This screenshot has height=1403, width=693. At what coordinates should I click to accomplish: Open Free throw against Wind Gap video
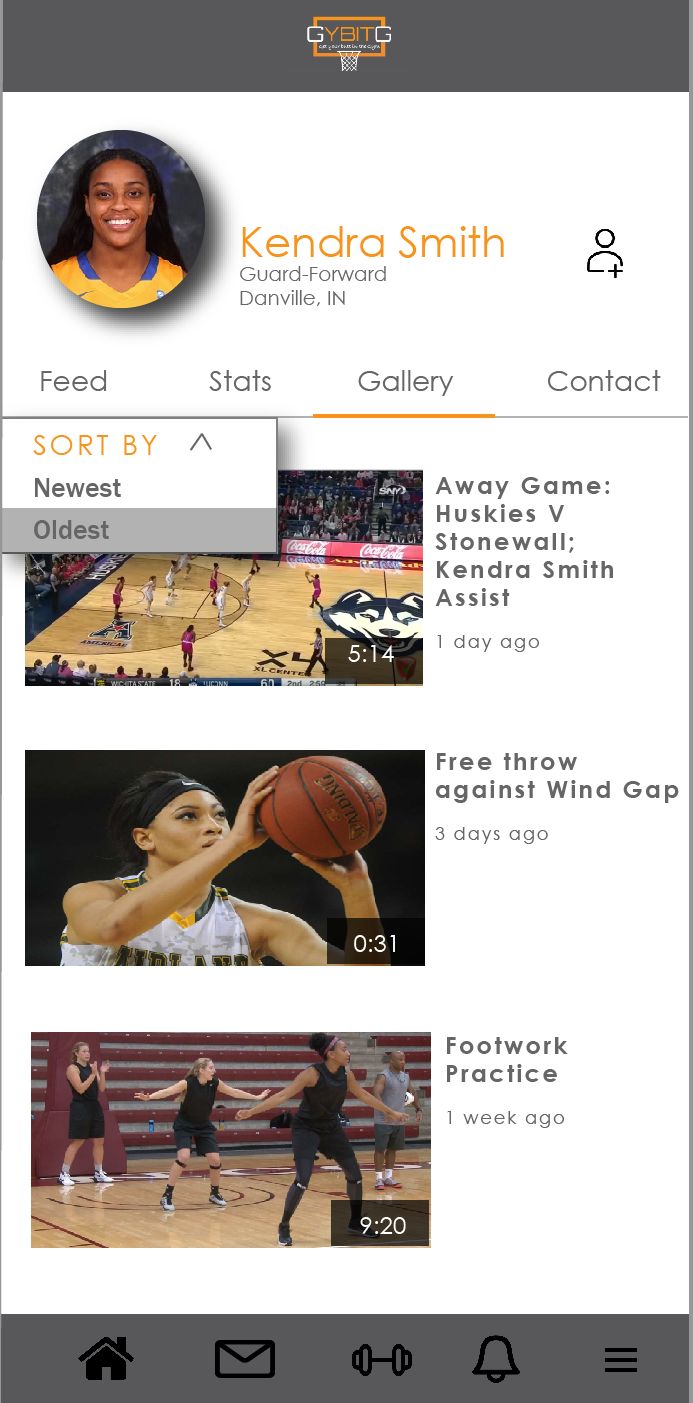click(x=225, y=858)
